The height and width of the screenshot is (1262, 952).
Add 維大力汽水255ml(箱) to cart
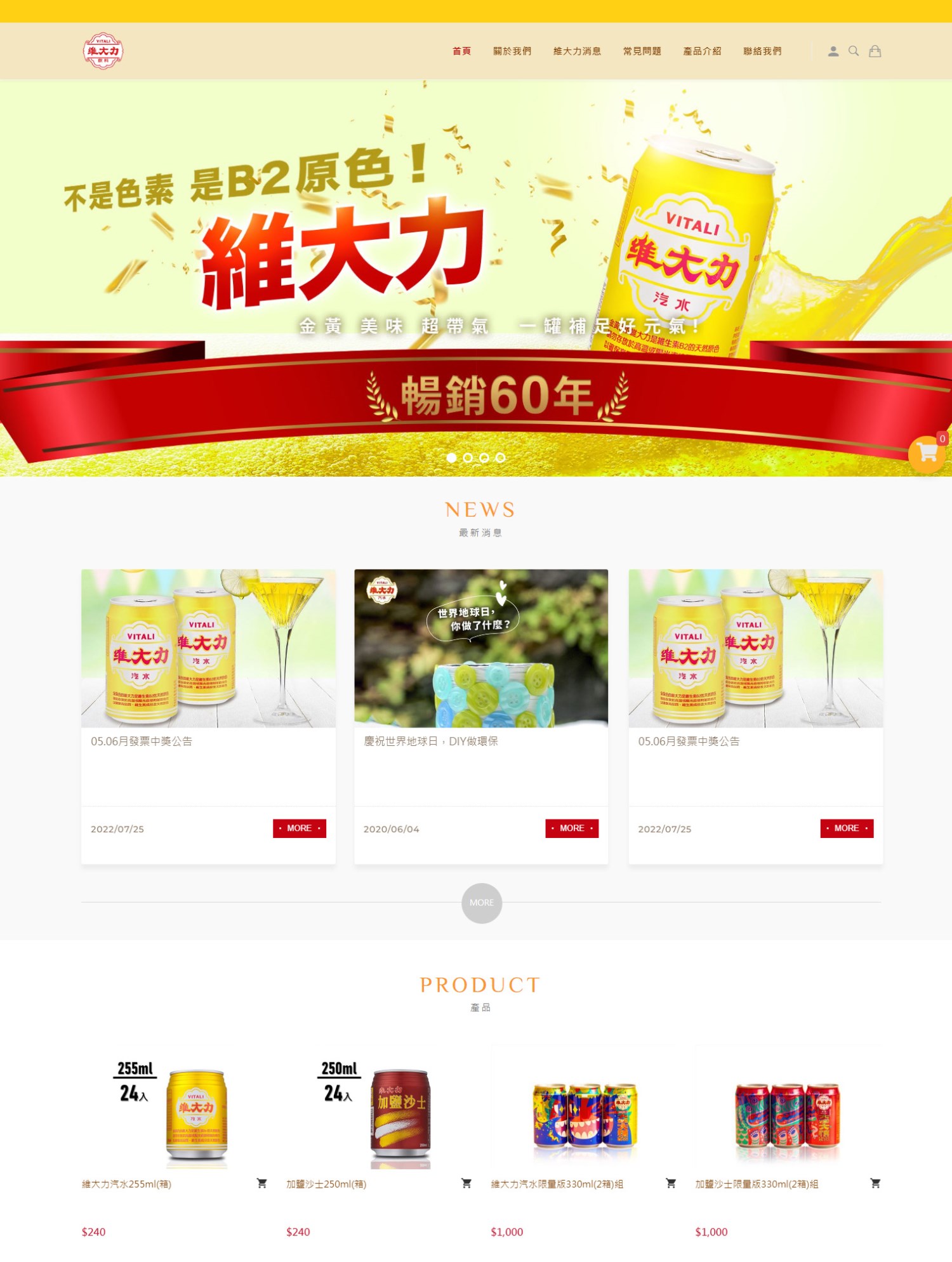tap(261, 1183)
